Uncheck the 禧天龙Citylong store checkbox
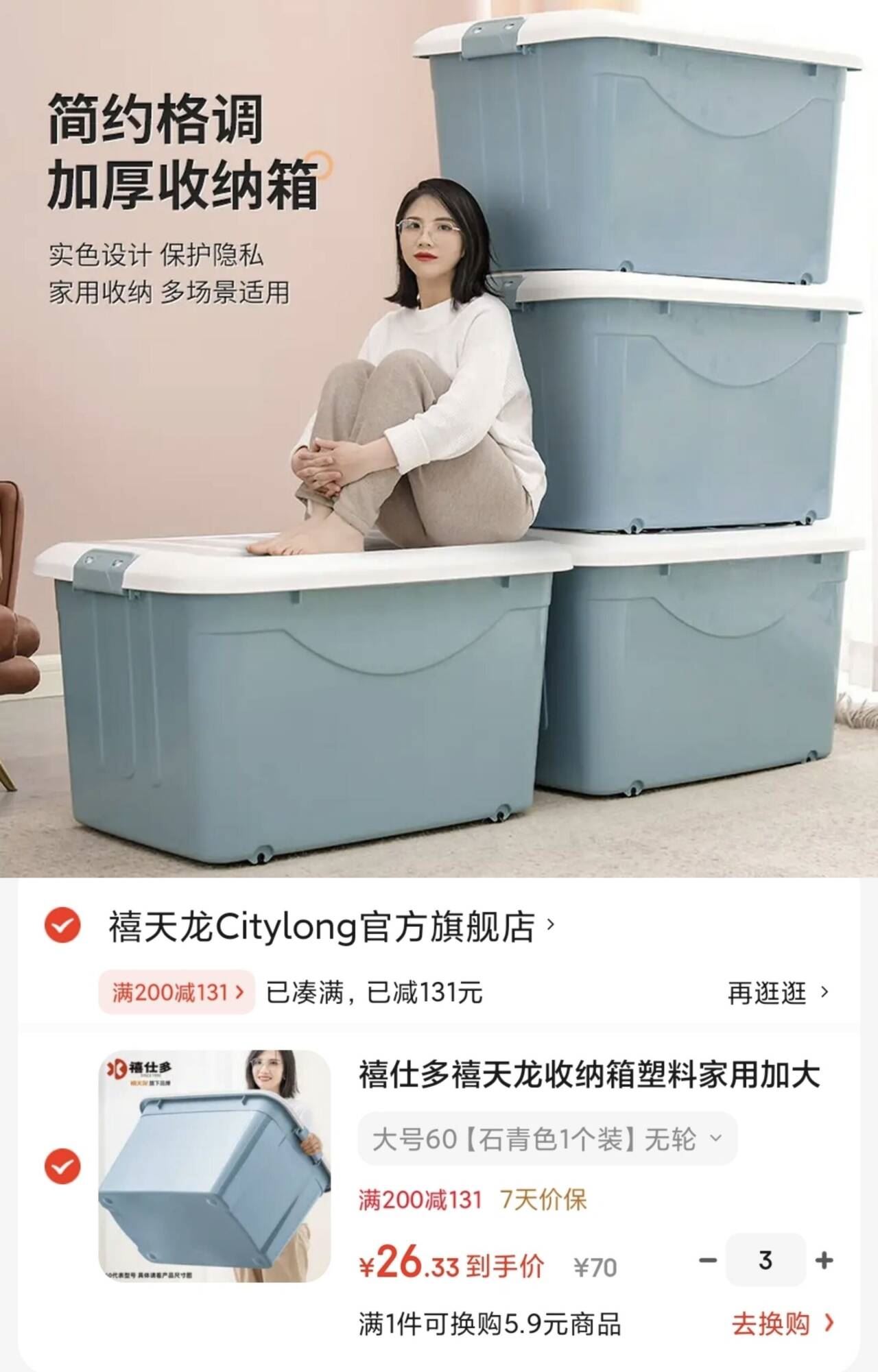878x1372 pixels. coord(62,925)
